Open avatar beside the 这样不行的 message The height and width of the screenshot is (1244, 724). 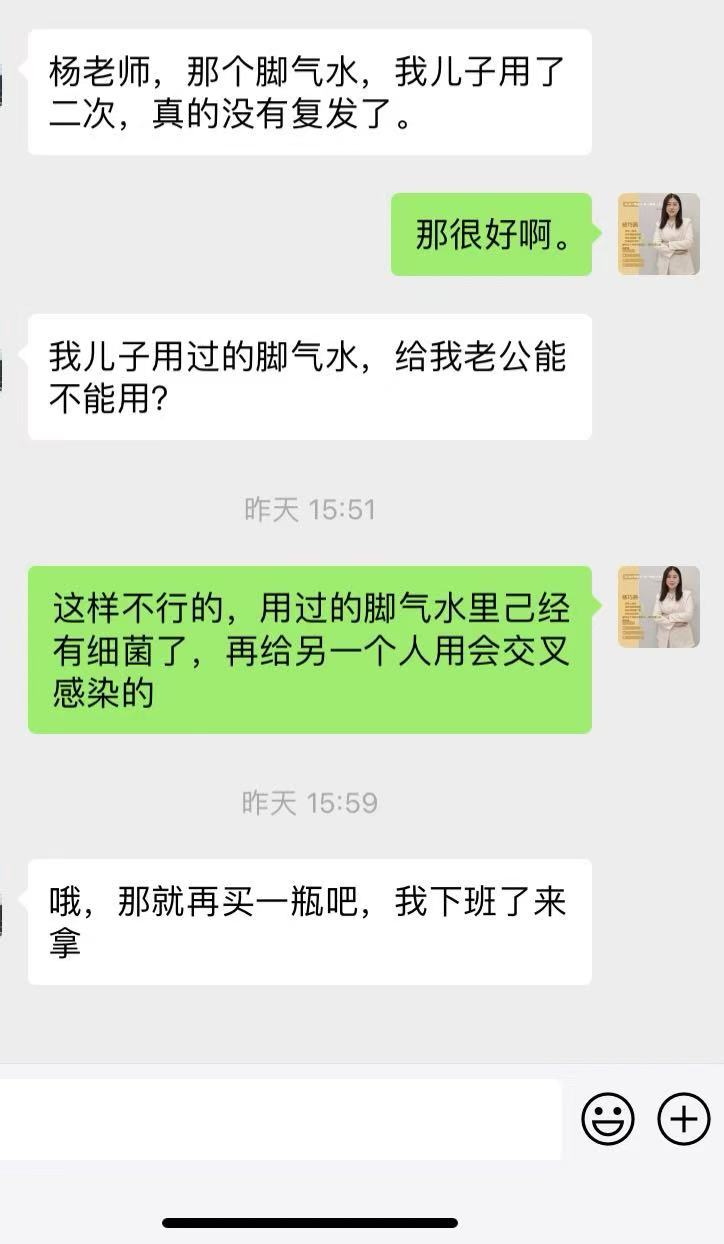tap(658, 607)
